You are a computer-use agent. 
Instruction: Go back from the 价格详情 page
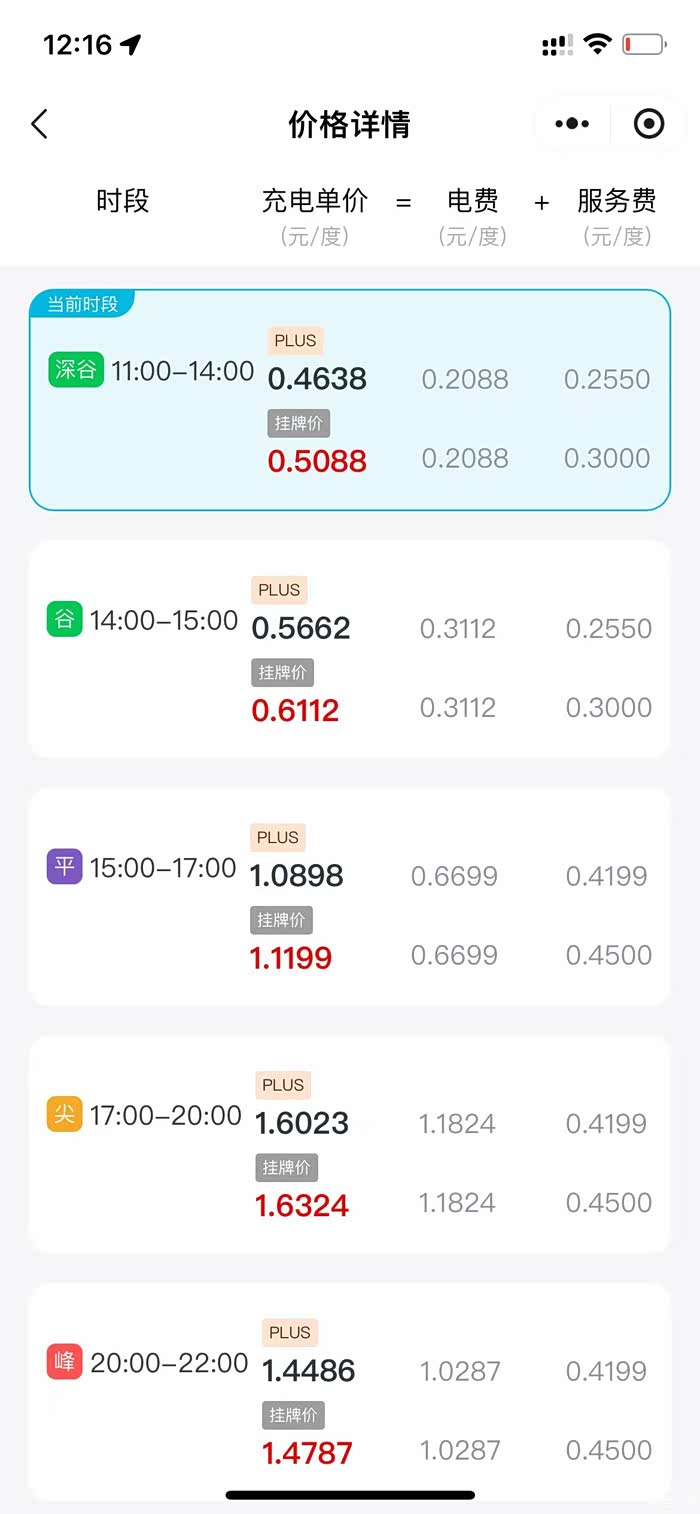(40, 124)
